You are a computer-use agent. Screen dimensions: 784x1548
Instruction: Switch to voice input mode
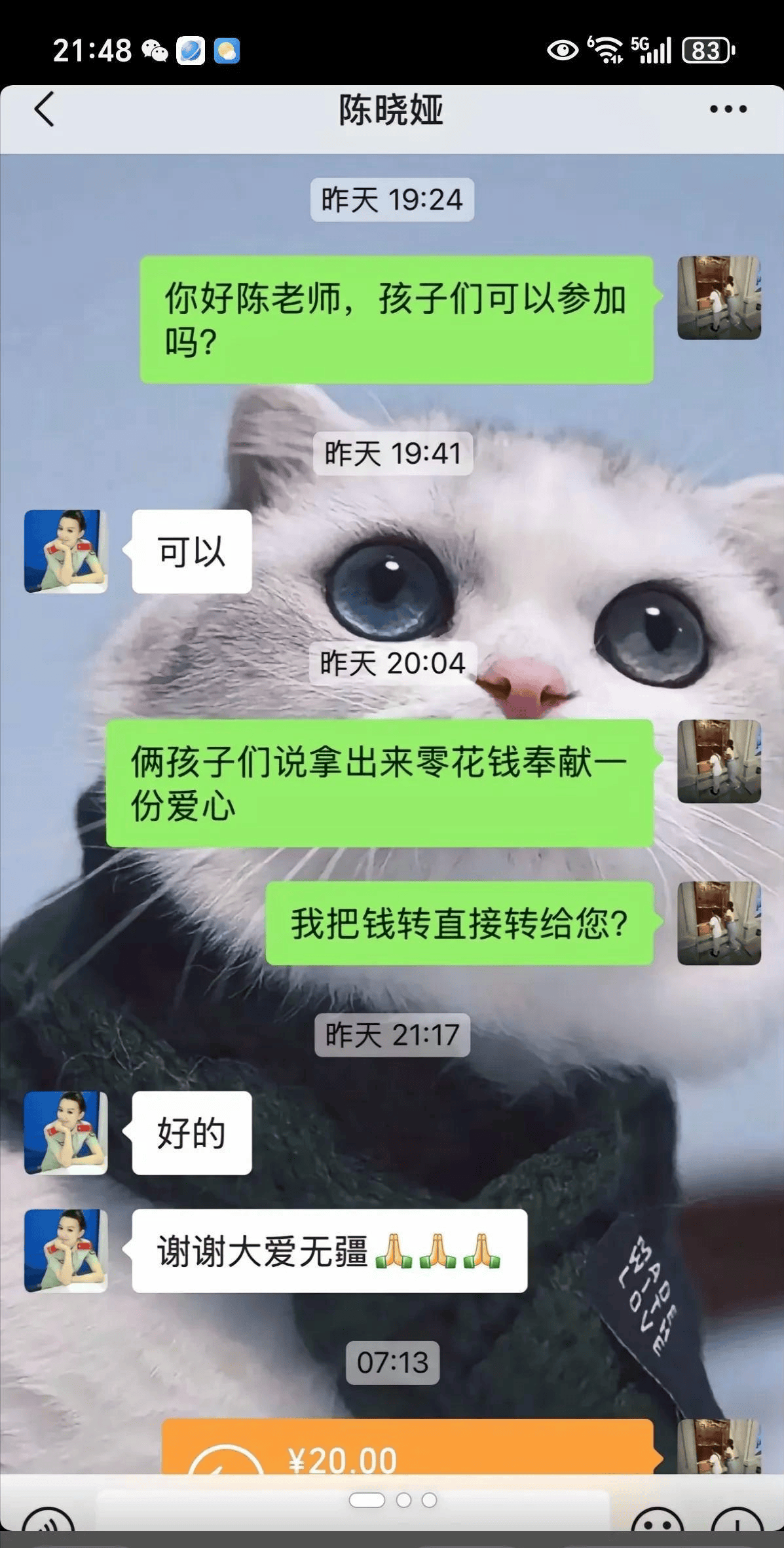(x=47, y=1523)
